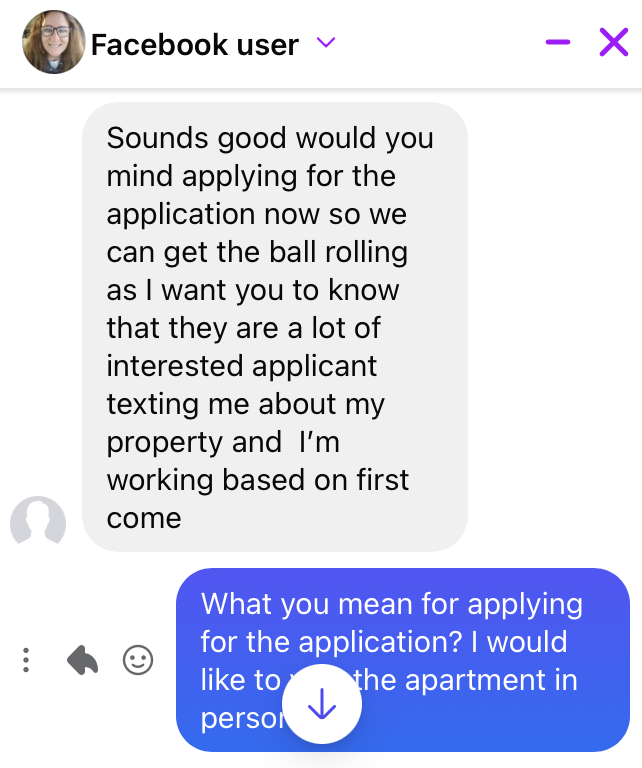This screenshot has height=768, width=642.
Task: Minimize the chat window
Action: click(557, 42)
